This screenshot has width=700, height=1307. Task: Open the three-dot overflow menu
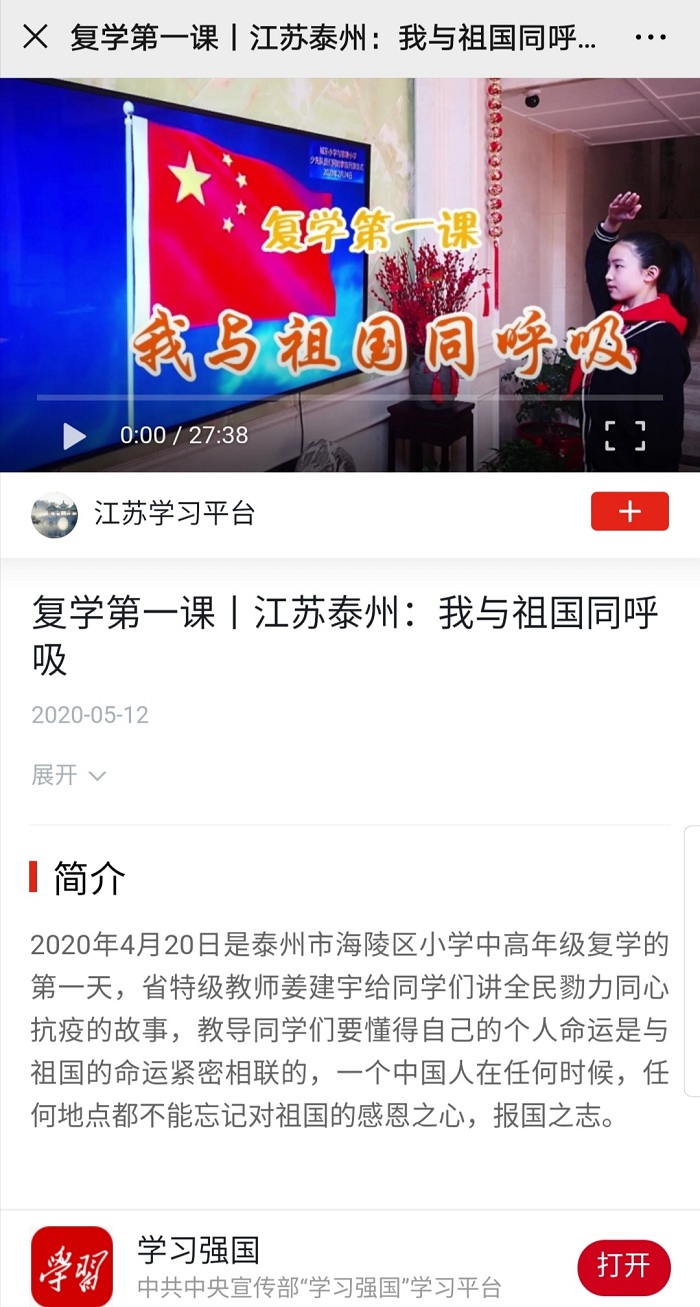pos(650,38)
